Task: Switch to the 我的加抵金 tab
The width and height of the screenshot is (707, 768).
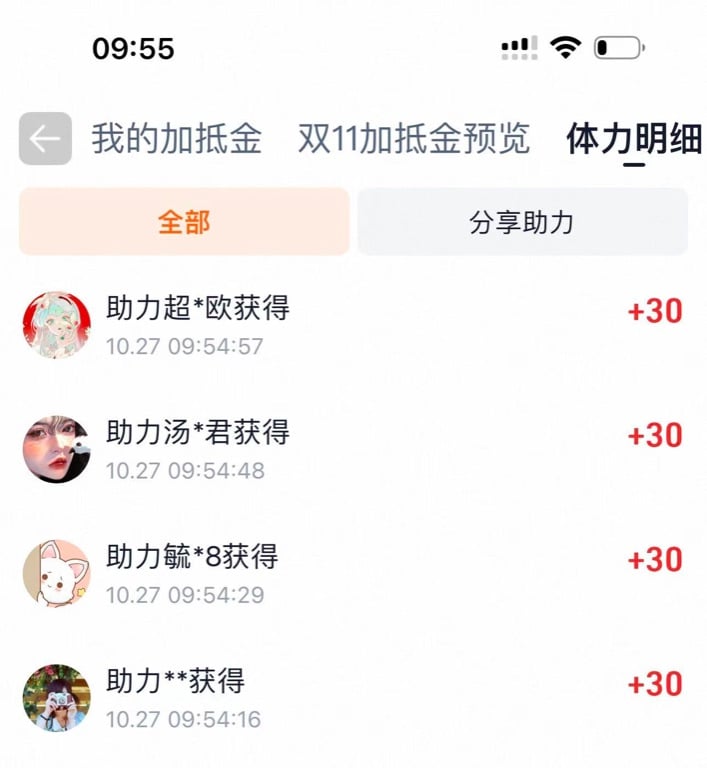Action: click(x=176, y=139)
